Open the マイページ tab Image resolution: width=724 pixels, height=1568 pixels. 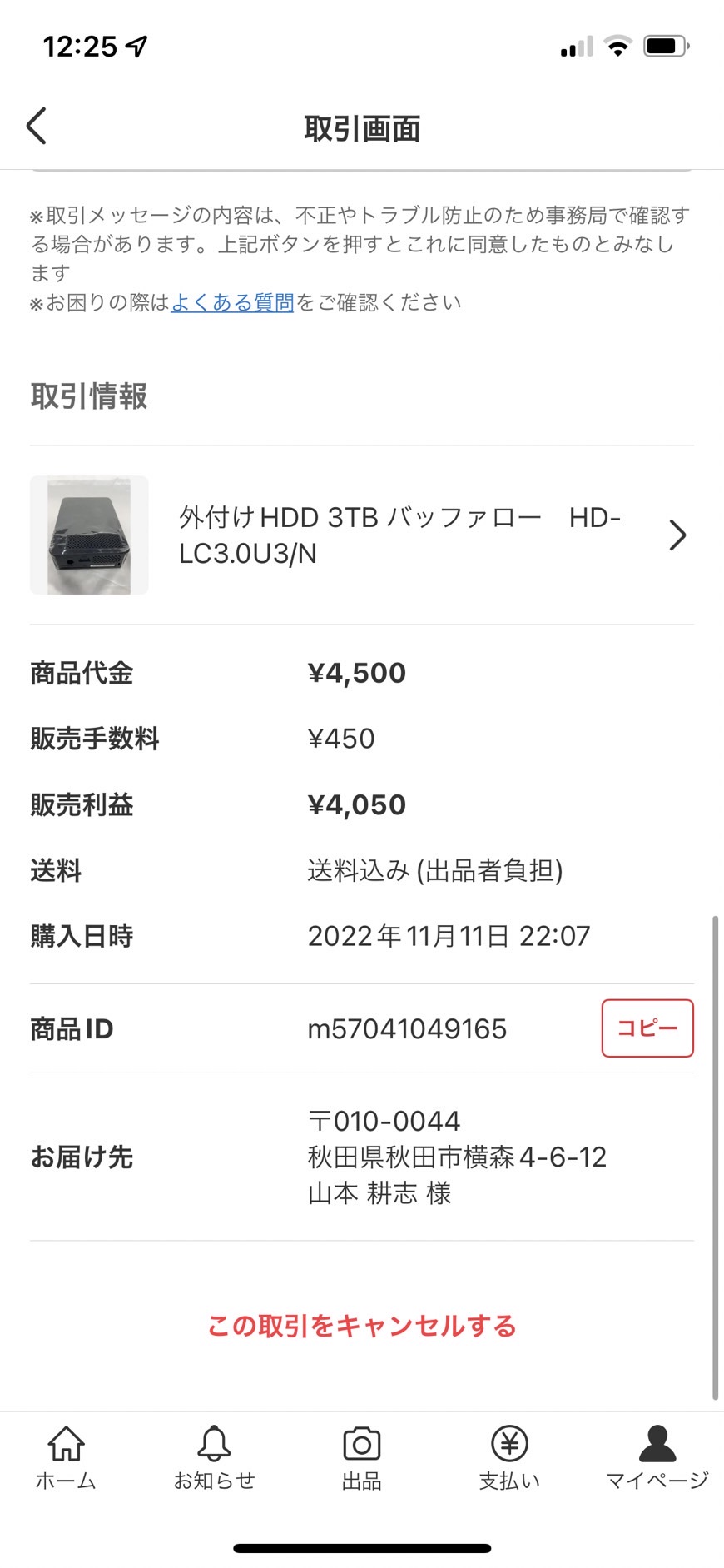(x=657, y=1458)
